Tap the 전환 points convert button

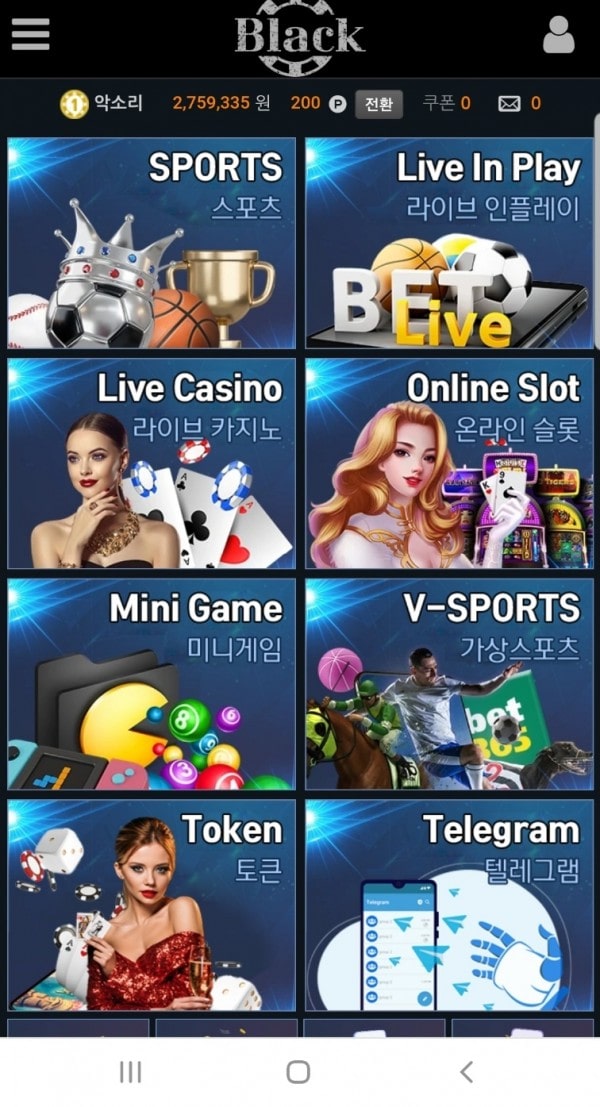click(379, 103)
